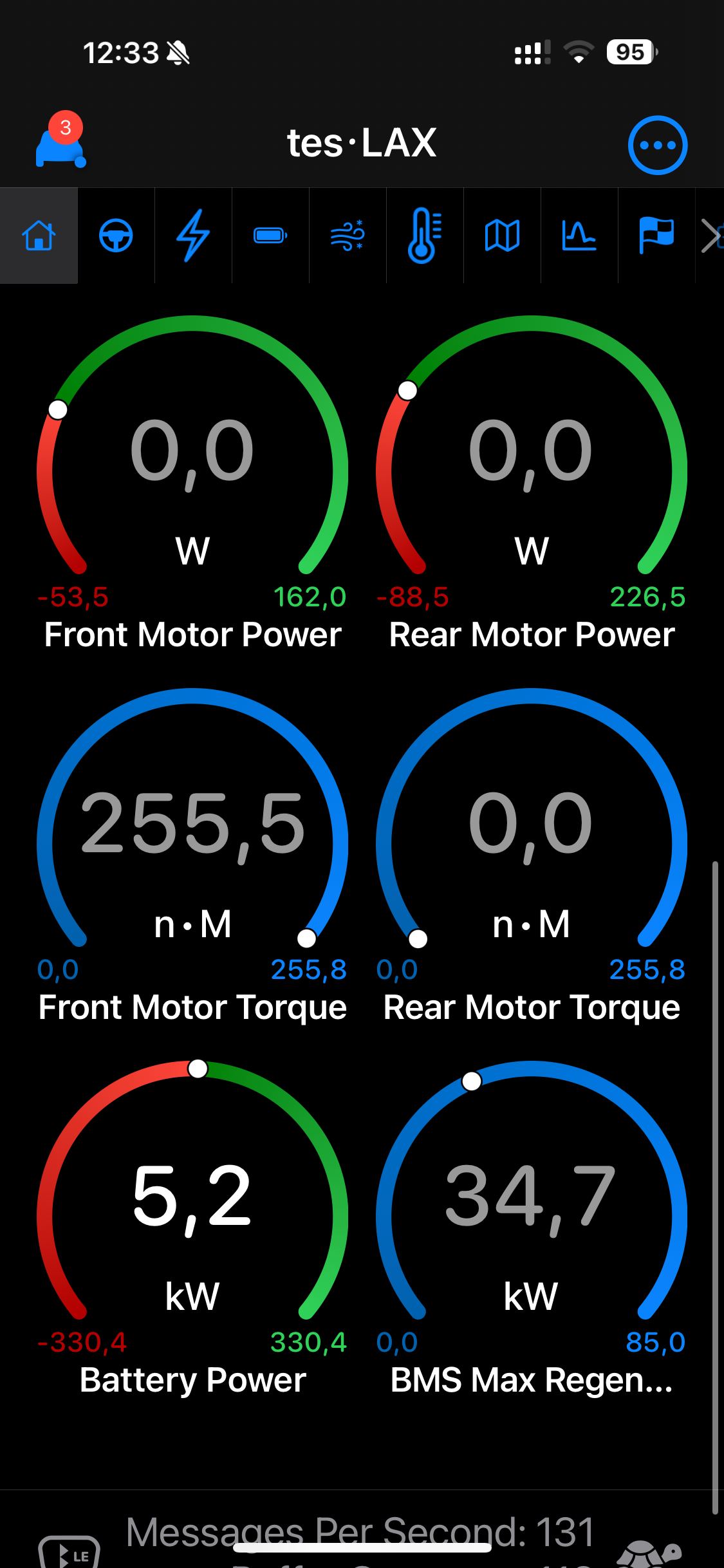The image size is (724, 1568).
Task: Open the graph chart tab
Action: 579,236
